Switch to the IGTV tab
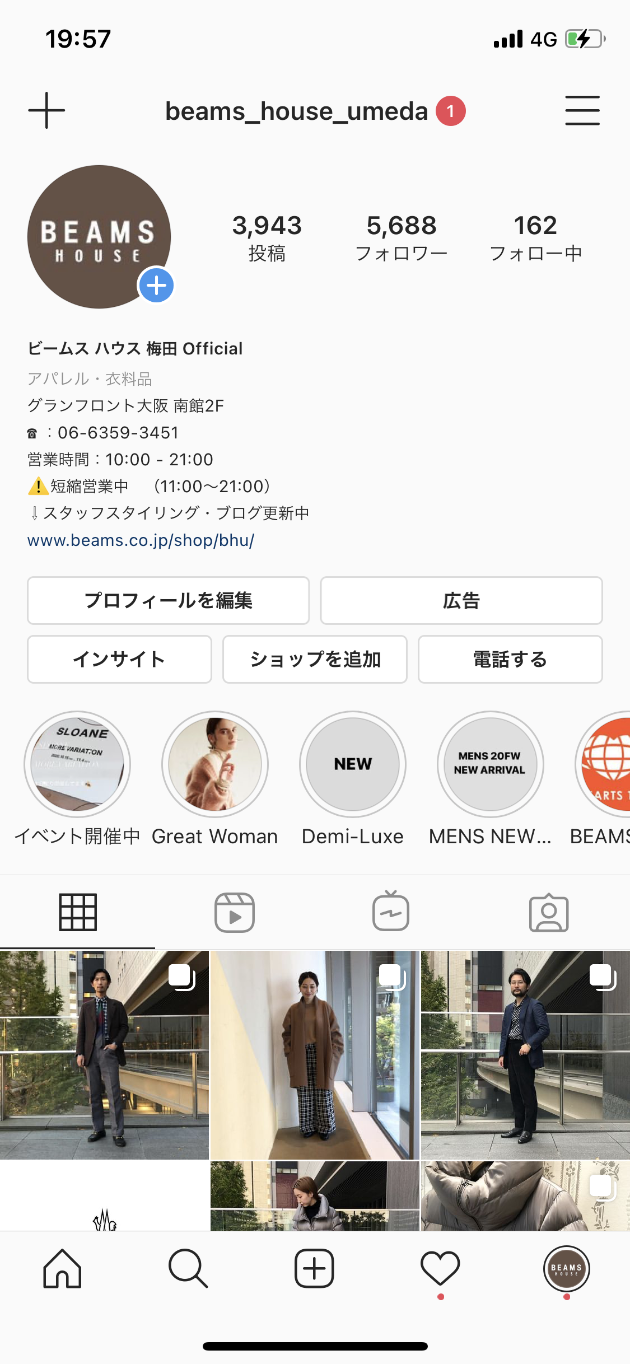 pos(391,912)
